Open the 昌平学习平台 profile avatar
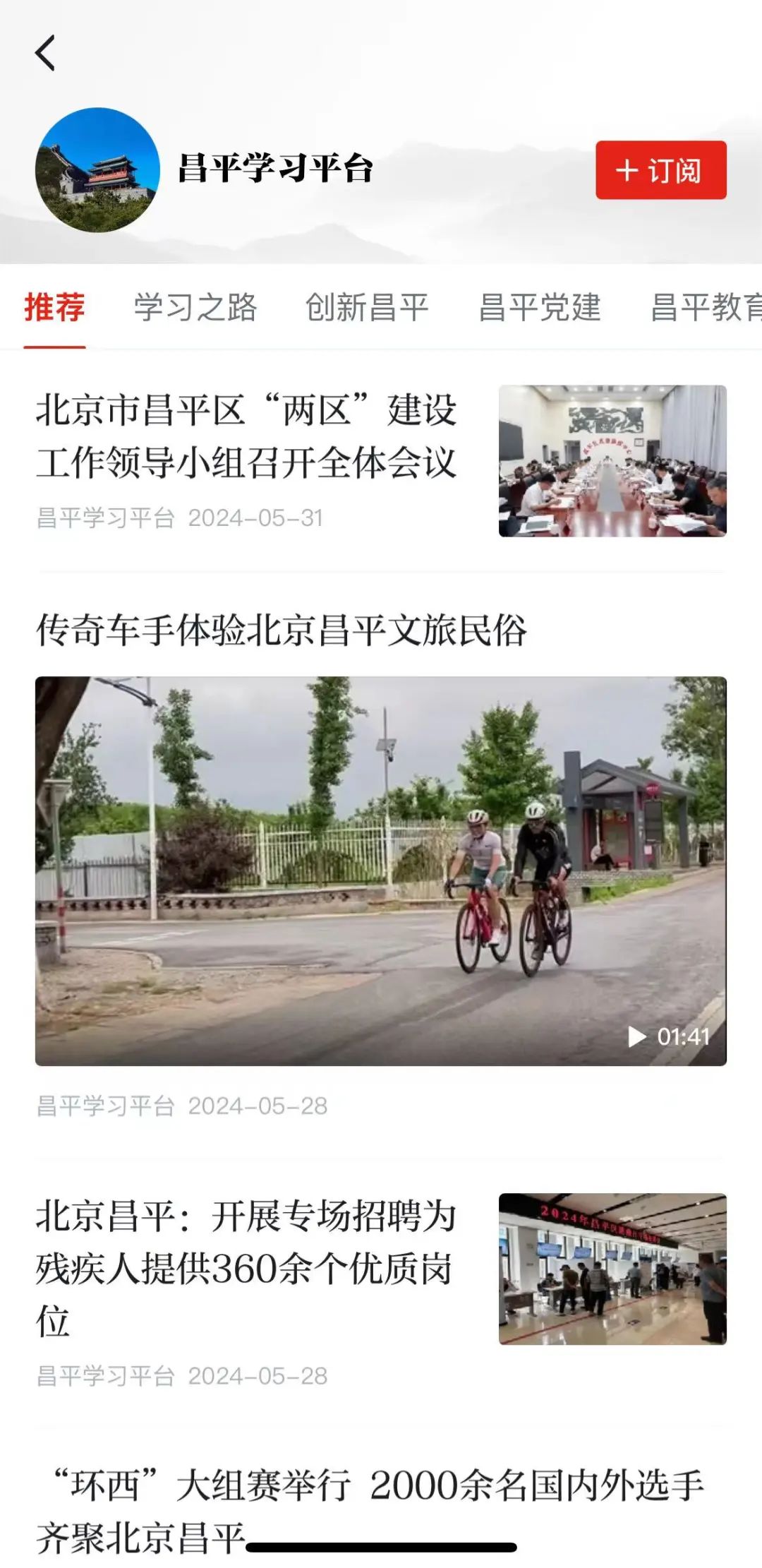Viewport: 762px width, 1568px height. pos(97,170)
